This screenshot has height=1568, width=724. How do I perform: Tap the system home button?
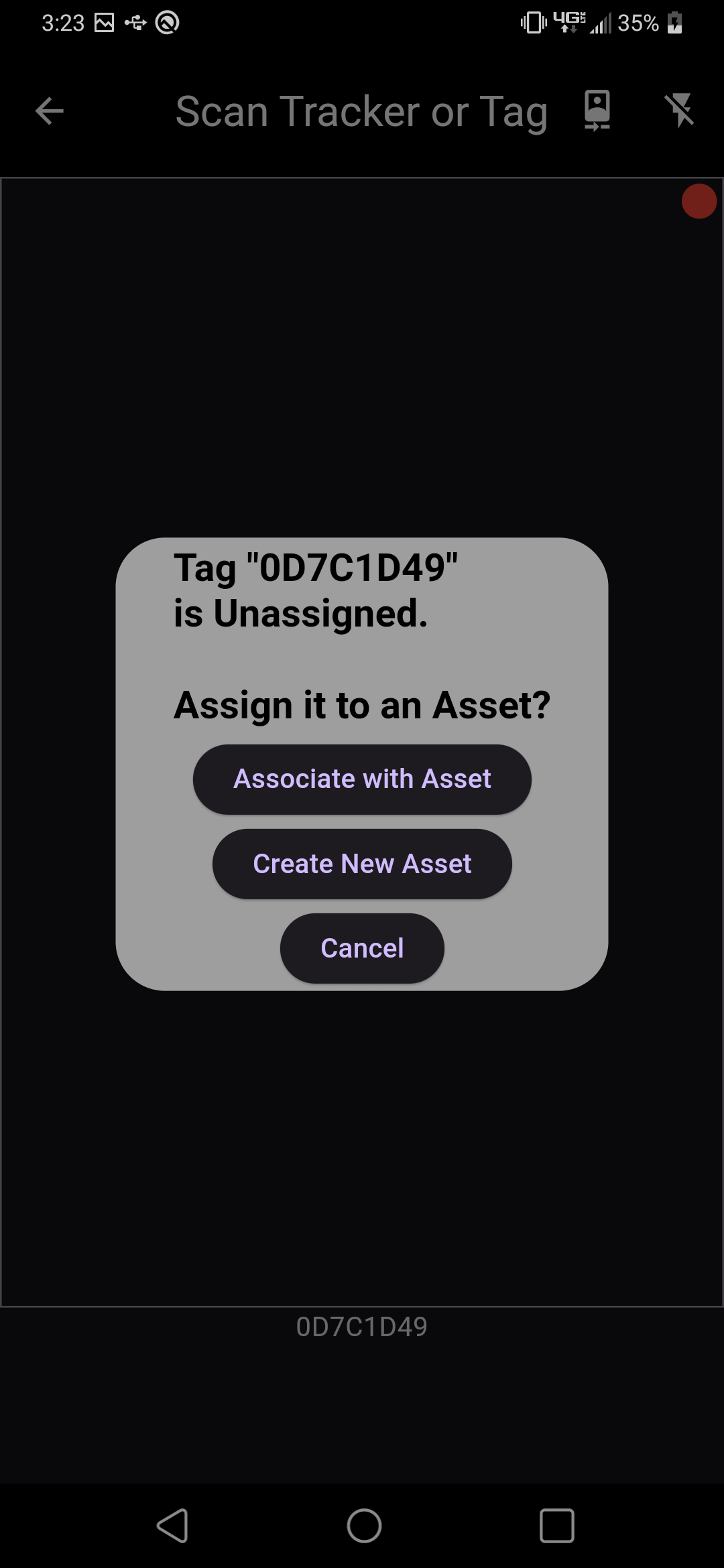(x=364, y=1526)
